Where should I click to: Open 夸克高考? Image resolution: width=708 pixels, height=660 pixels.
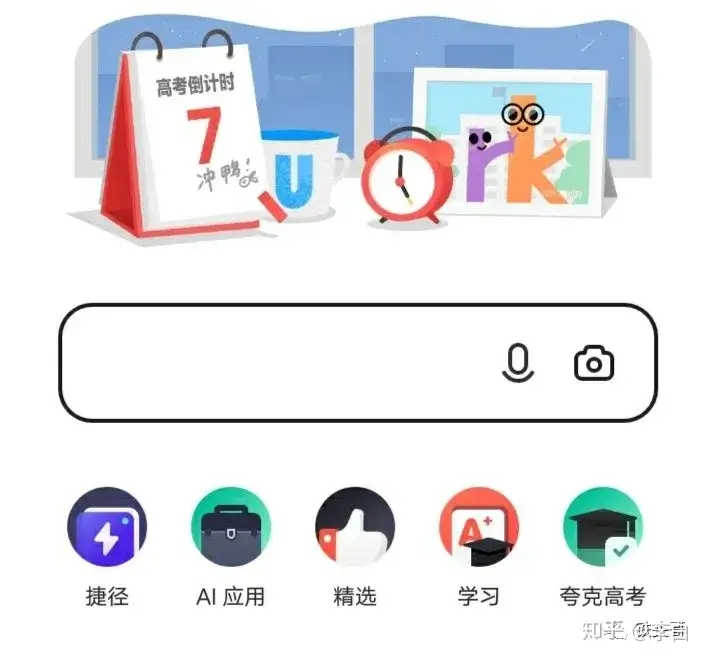coord(603,528)
